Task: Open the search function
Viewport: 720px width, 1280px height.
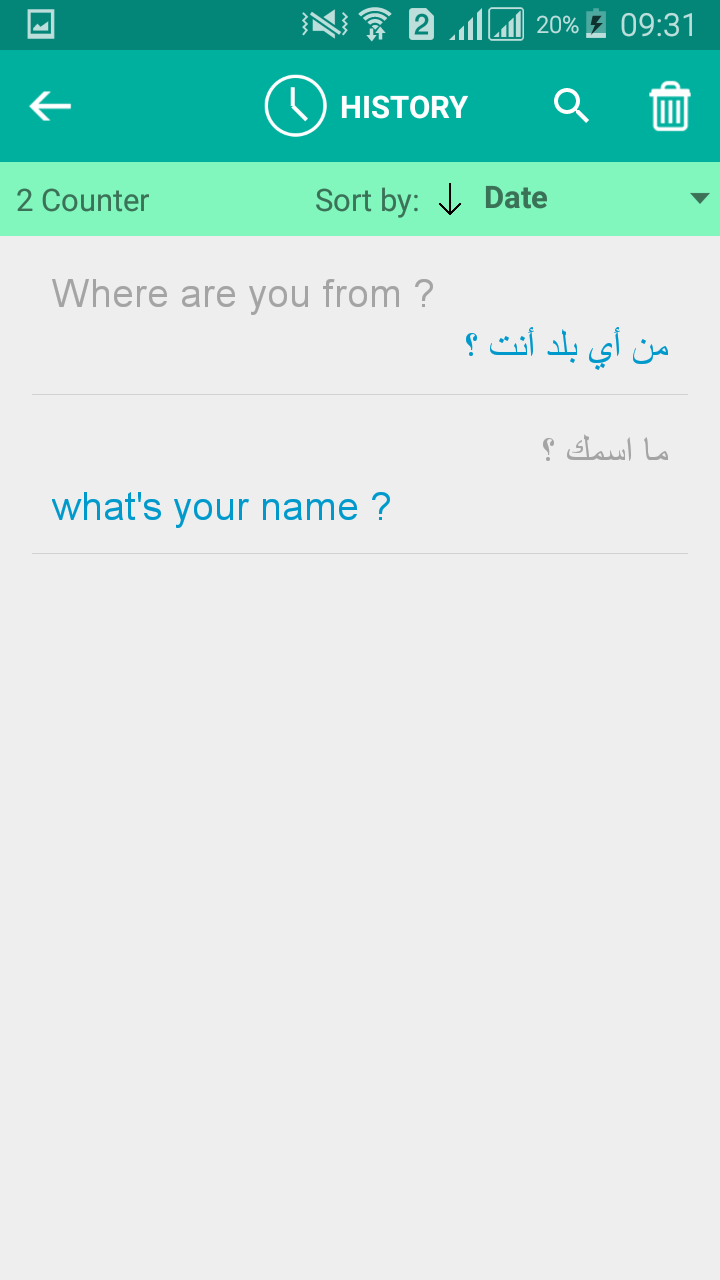Action: point(571,105)
